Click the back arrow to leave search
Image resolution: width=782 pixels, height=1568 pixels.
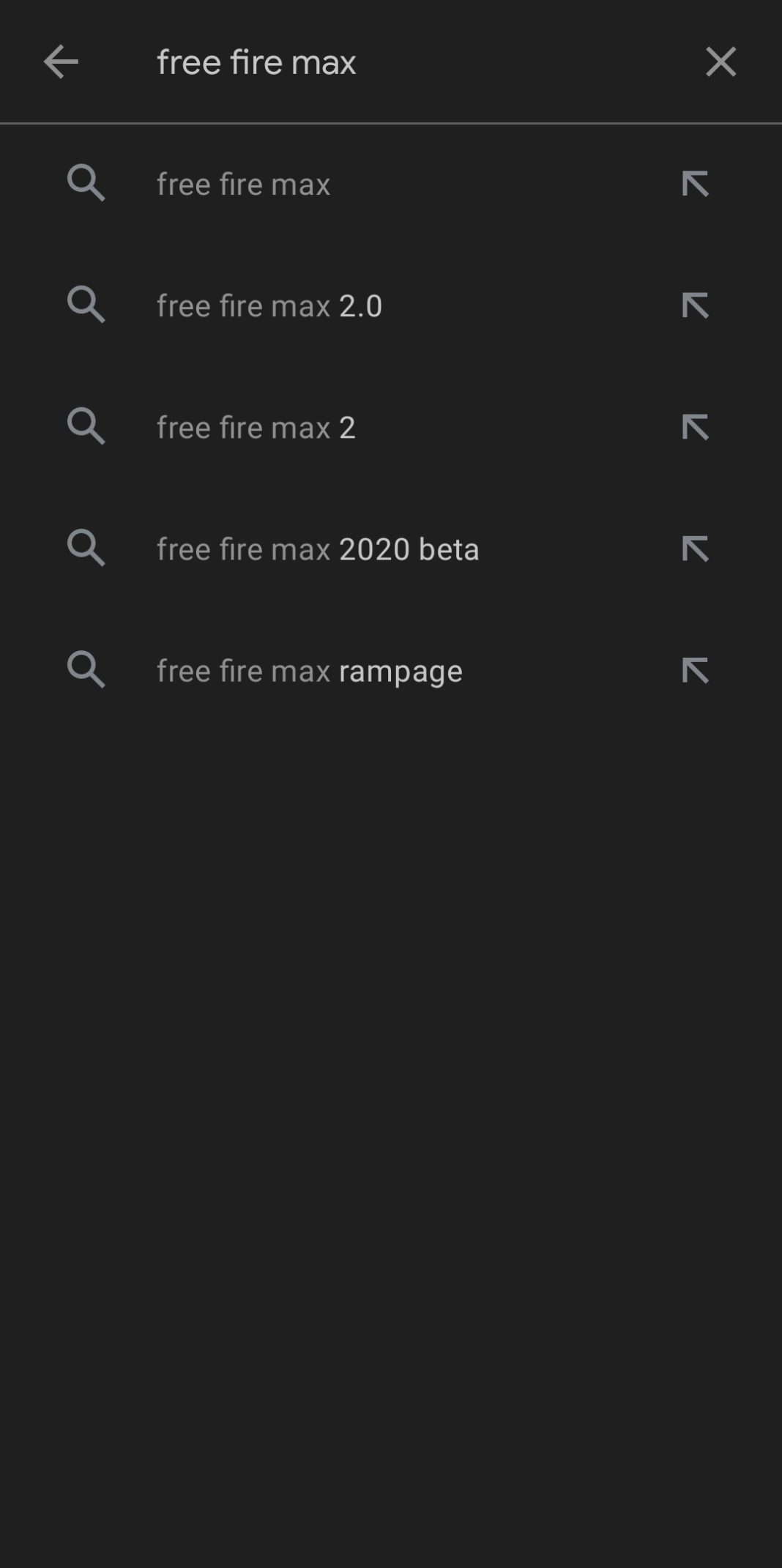61,62
